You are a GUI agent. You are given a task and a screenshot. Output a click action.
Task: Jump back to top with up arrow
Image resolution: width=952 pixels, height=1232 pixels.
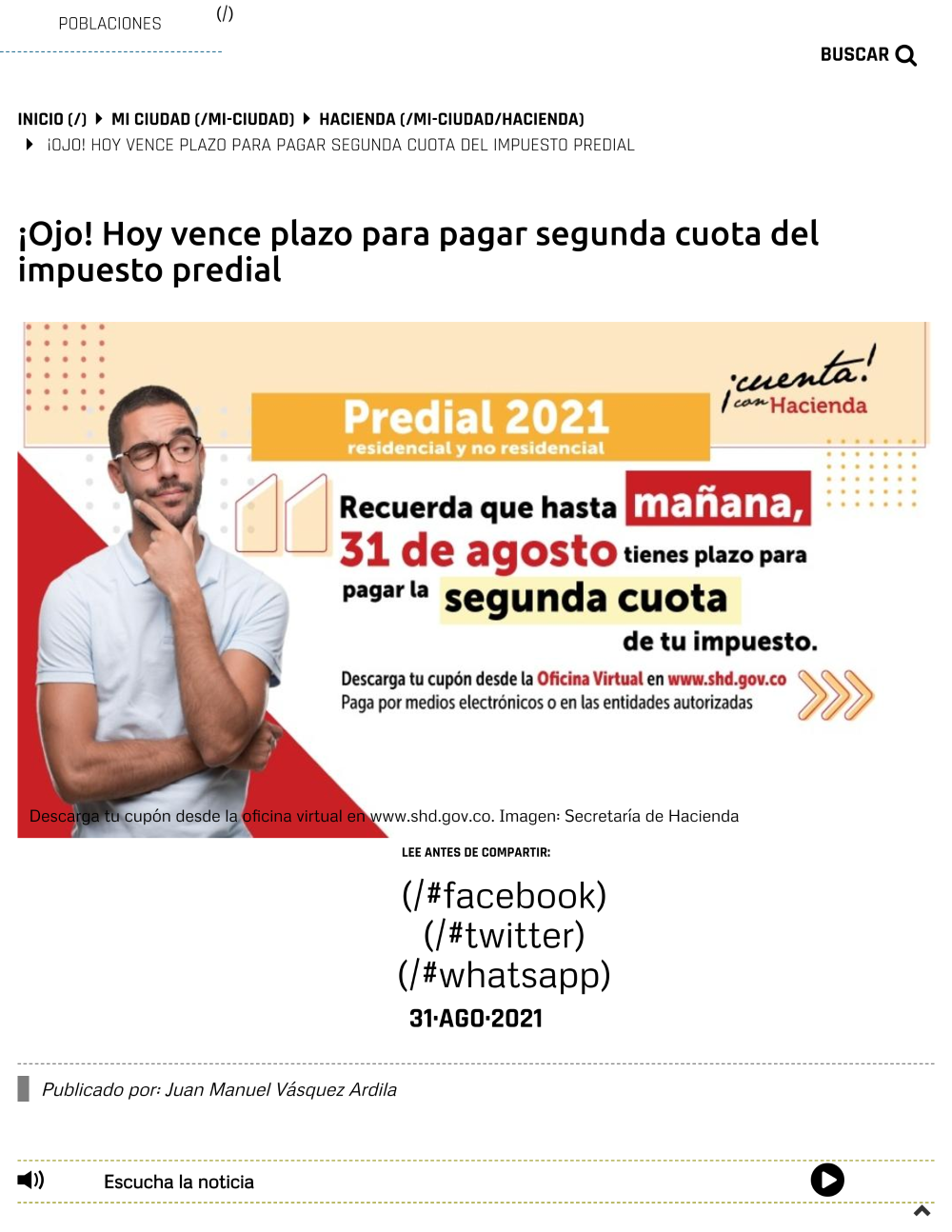coord(921,1212)
